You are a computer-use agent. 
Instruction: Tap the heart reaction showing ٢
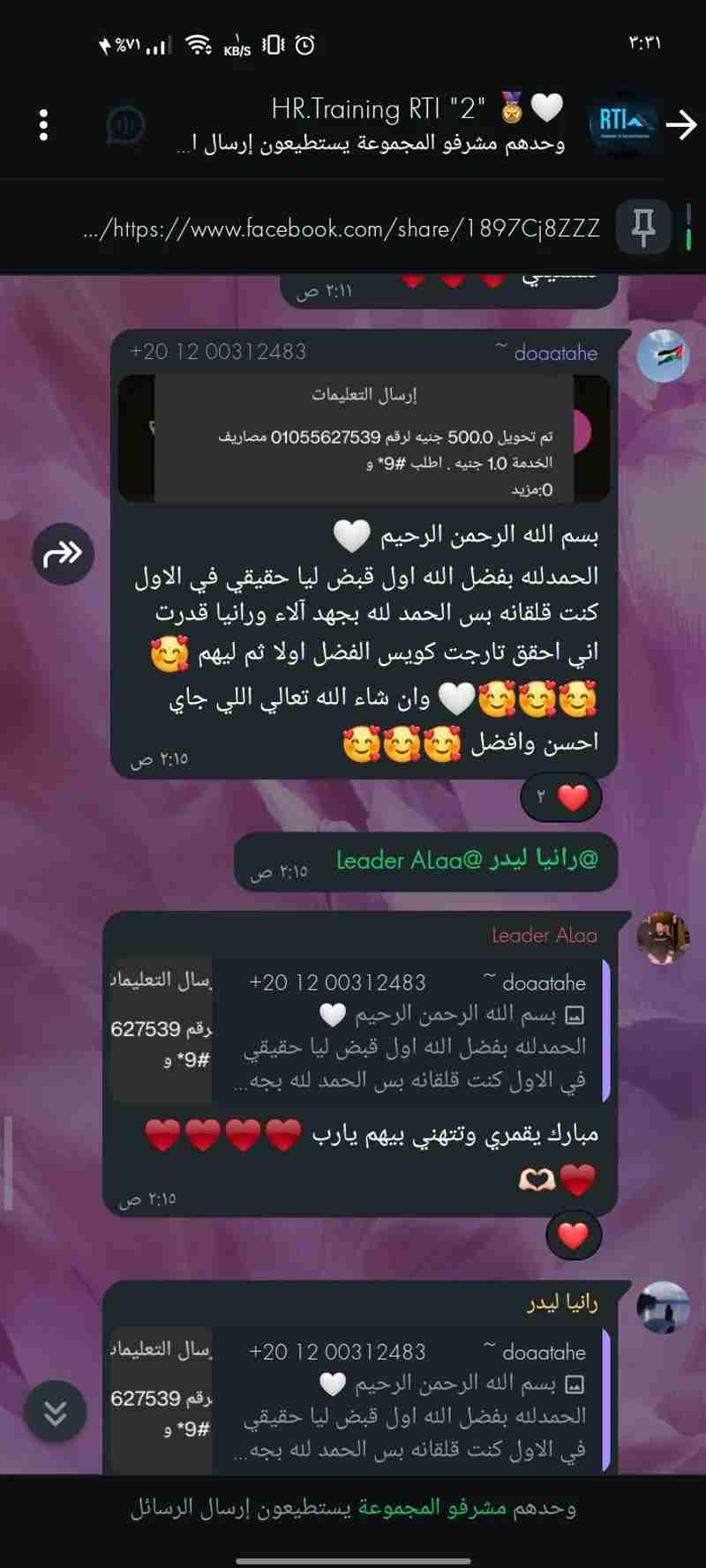pos(562,797)
